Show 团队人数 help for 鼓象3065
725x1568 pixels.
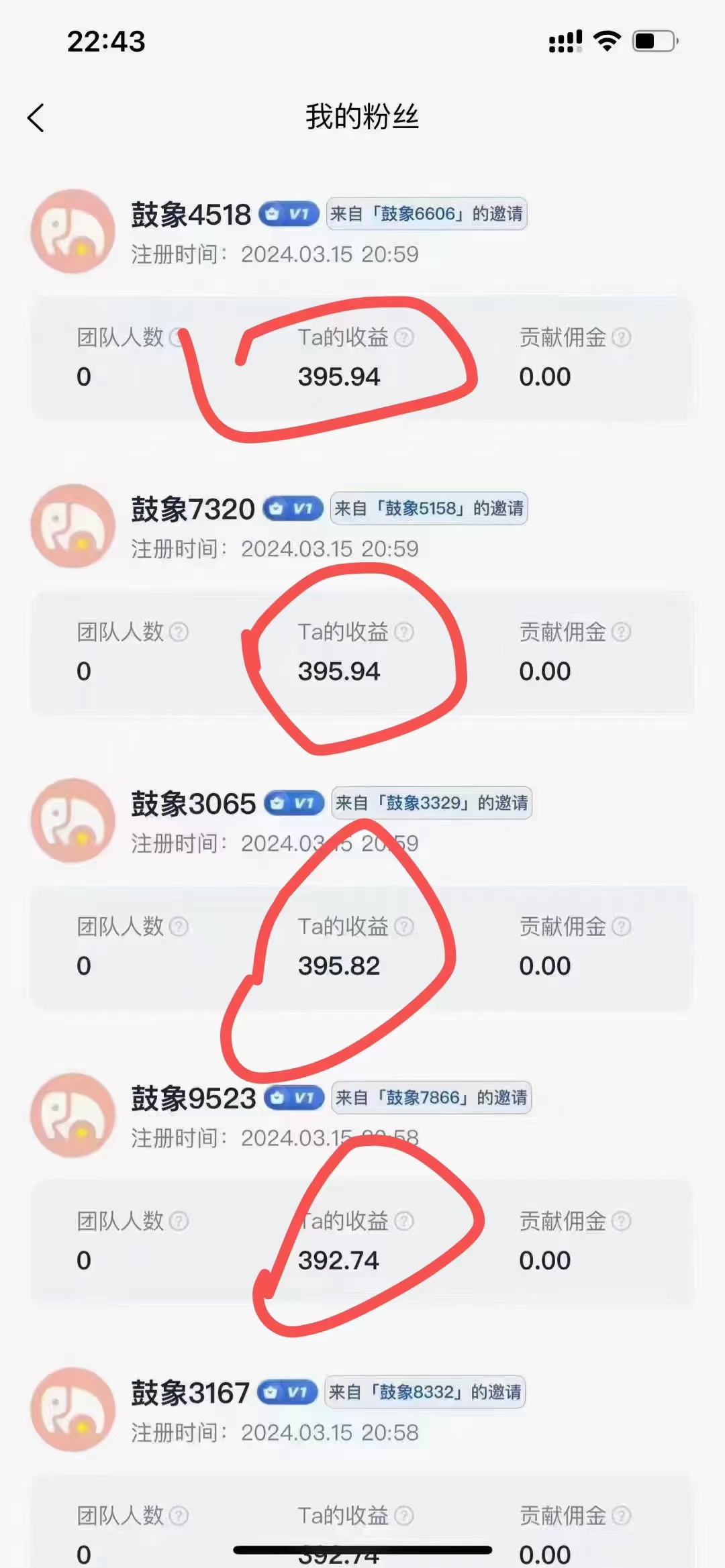click(x=179, y=927)
